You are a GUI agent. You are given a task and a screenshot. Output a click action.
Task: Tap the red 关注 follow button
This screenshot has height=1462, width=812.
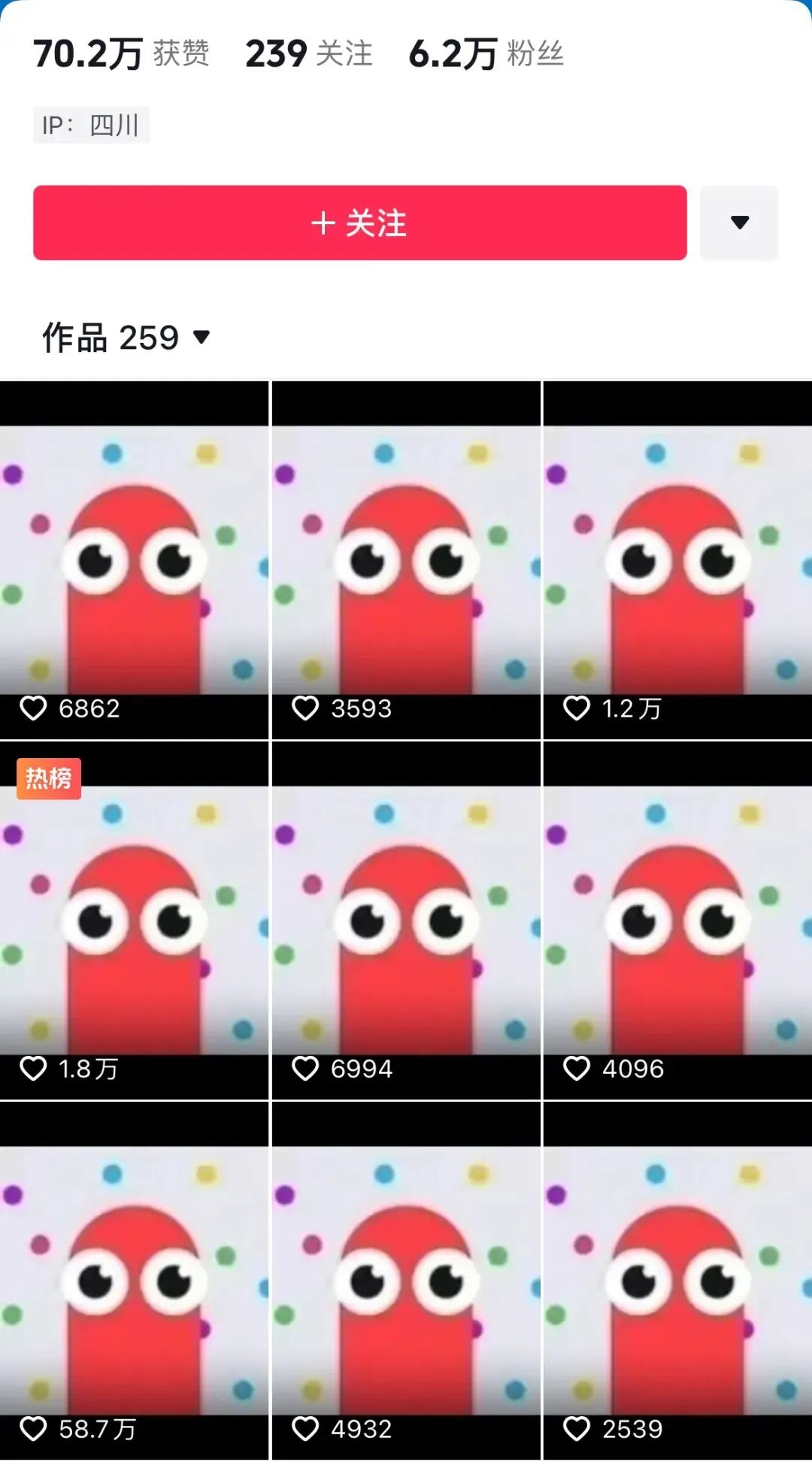[359, 223]
